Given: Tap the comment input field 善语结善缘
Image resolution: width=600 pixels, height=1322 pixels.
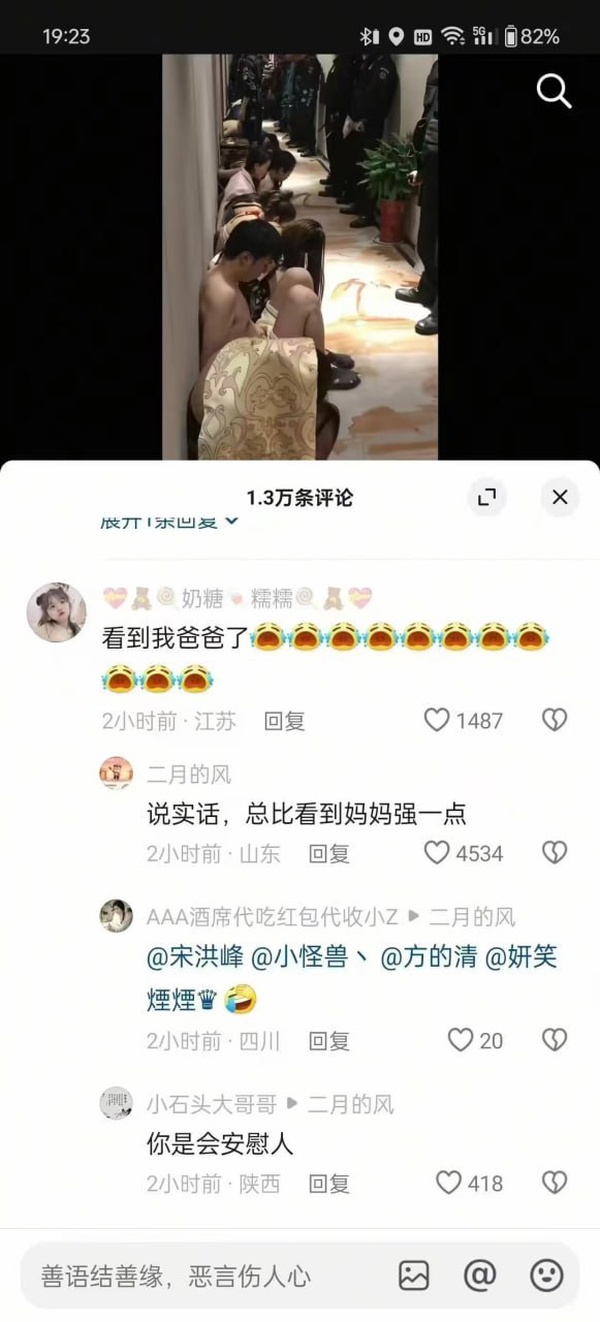Looking at the screenshot, I should pos(203,1275).
